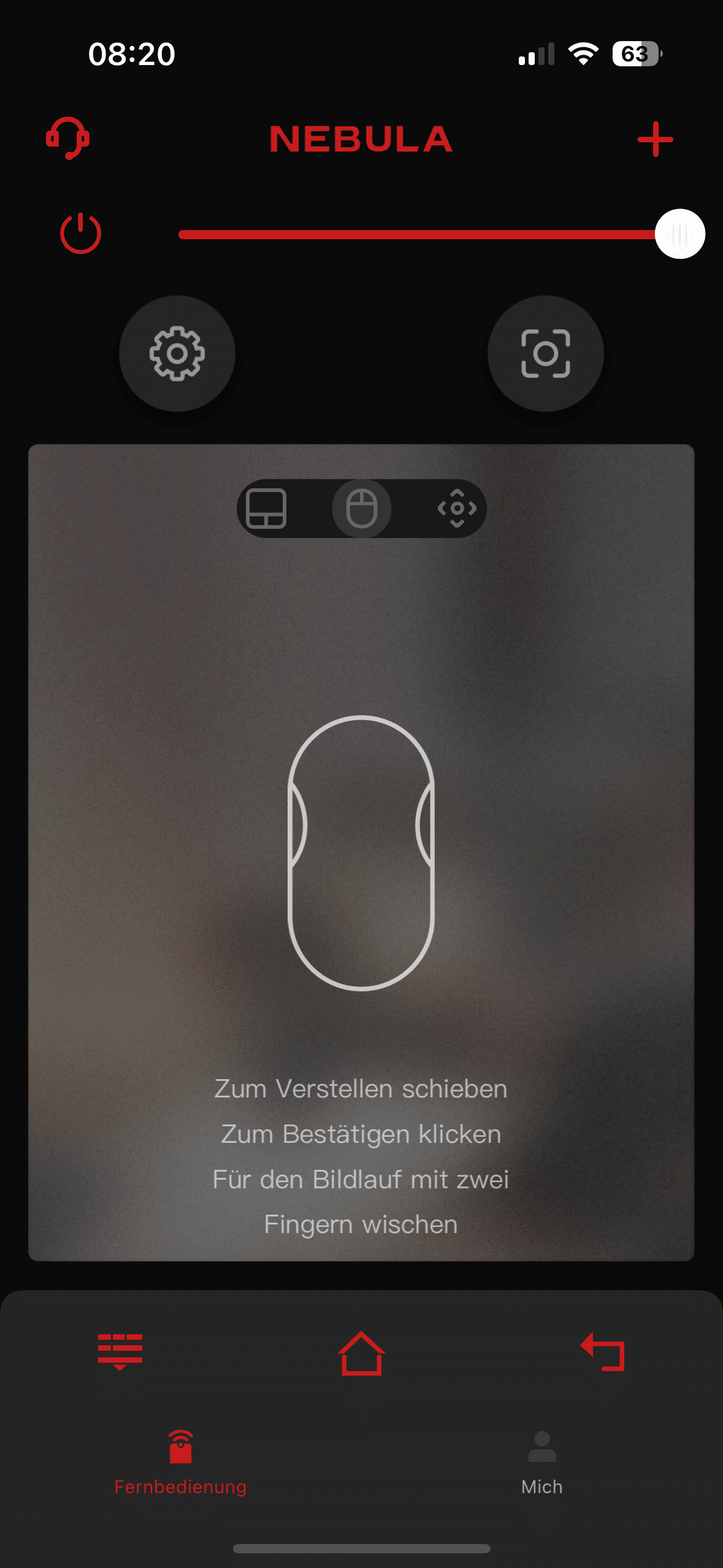Switch to touchpad control mode
This screenshot has width=723, height=1568.
(x=266, y=509)
